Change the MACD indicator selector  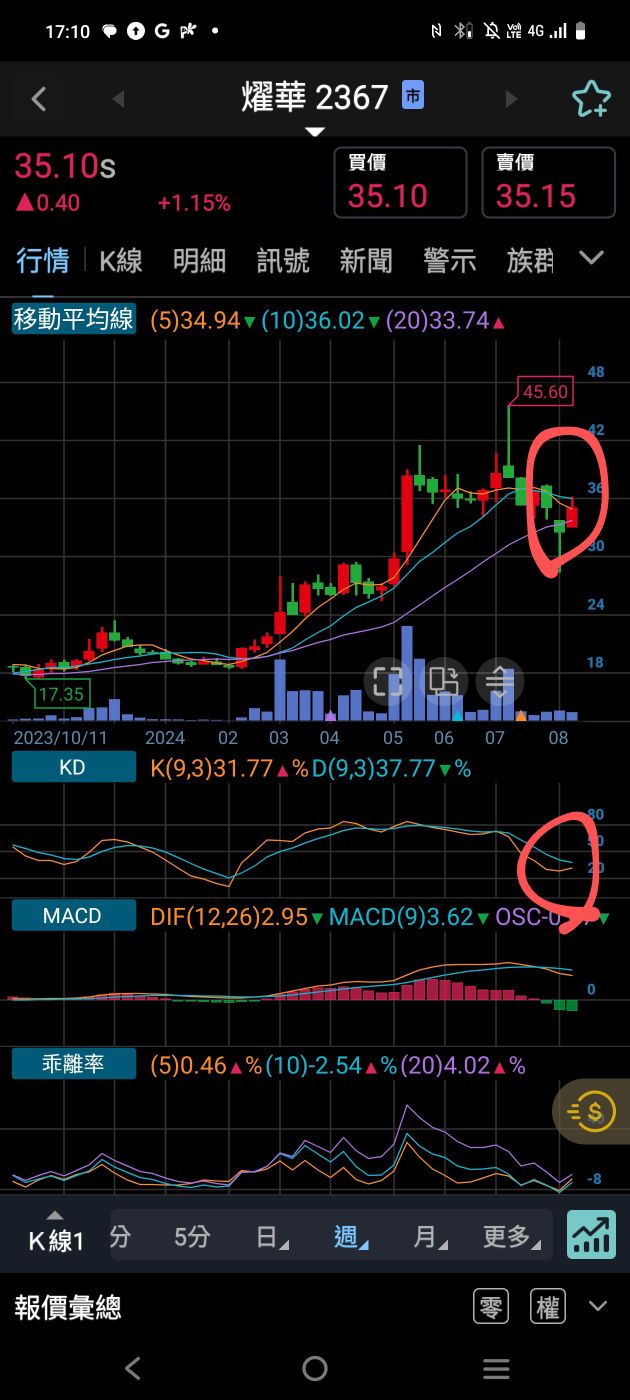point(74,916)
